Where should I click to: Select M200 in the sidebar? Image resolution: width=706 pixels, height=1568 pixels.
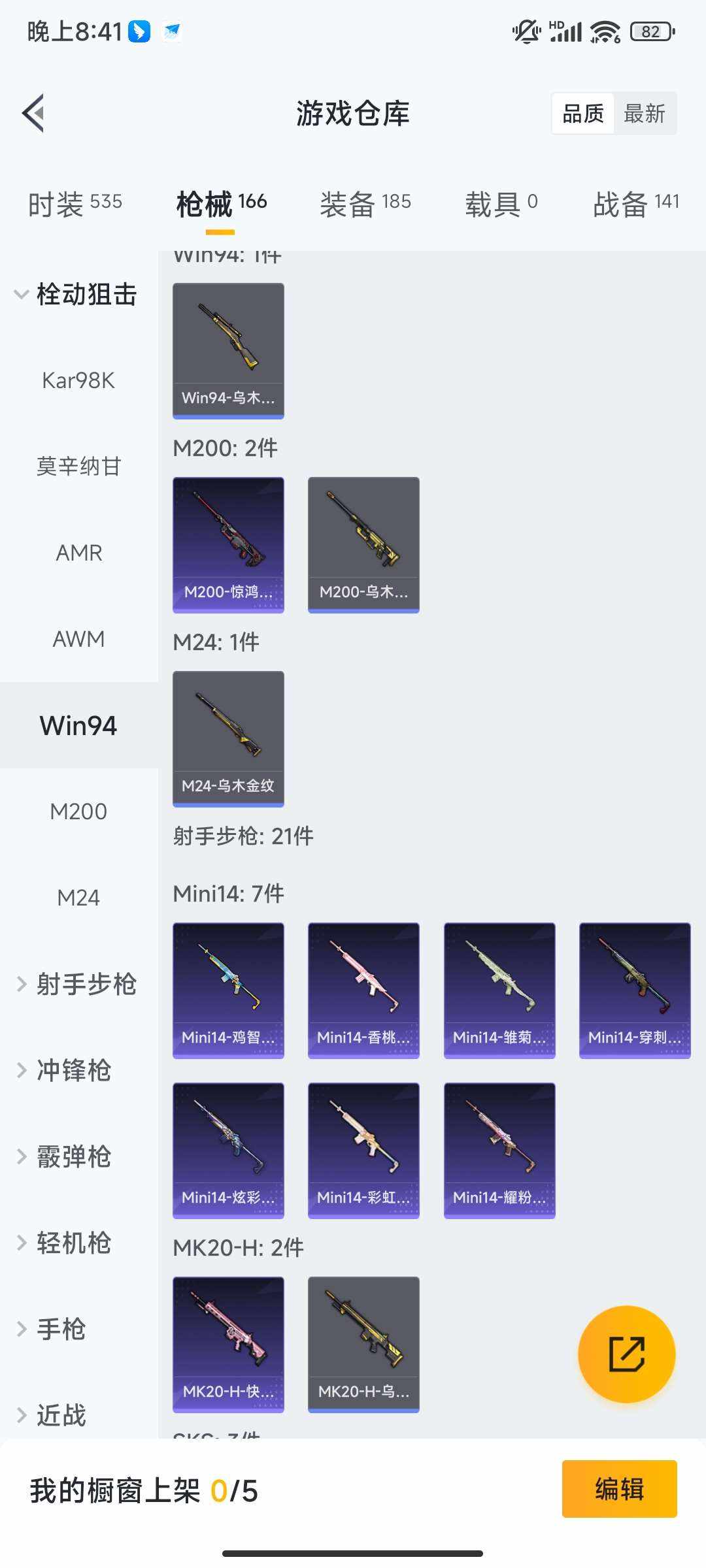79,811
